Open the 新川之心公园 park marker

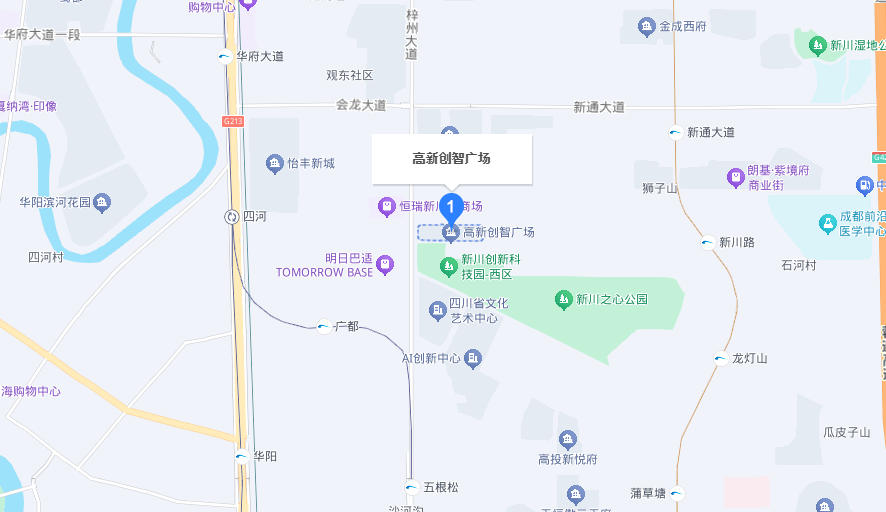coord(565,299)
